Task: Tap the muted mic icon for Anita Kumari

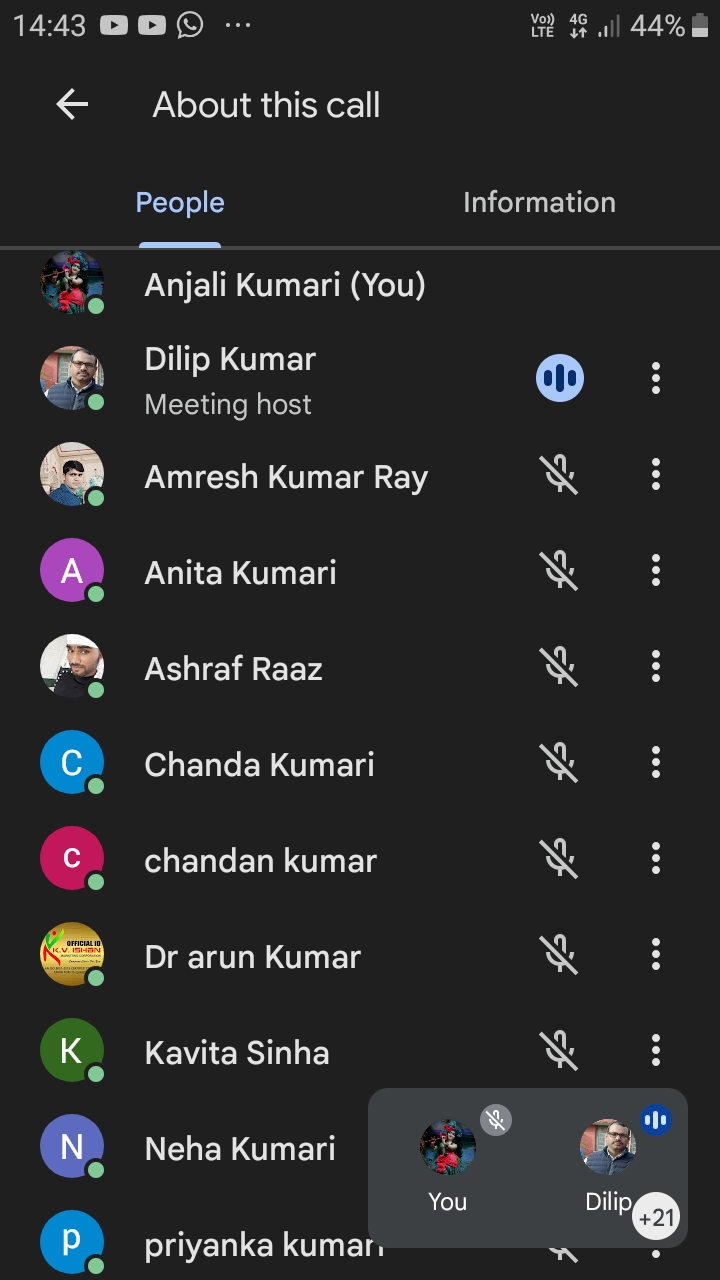Action: pyautogui.click(x=560, y=570)
